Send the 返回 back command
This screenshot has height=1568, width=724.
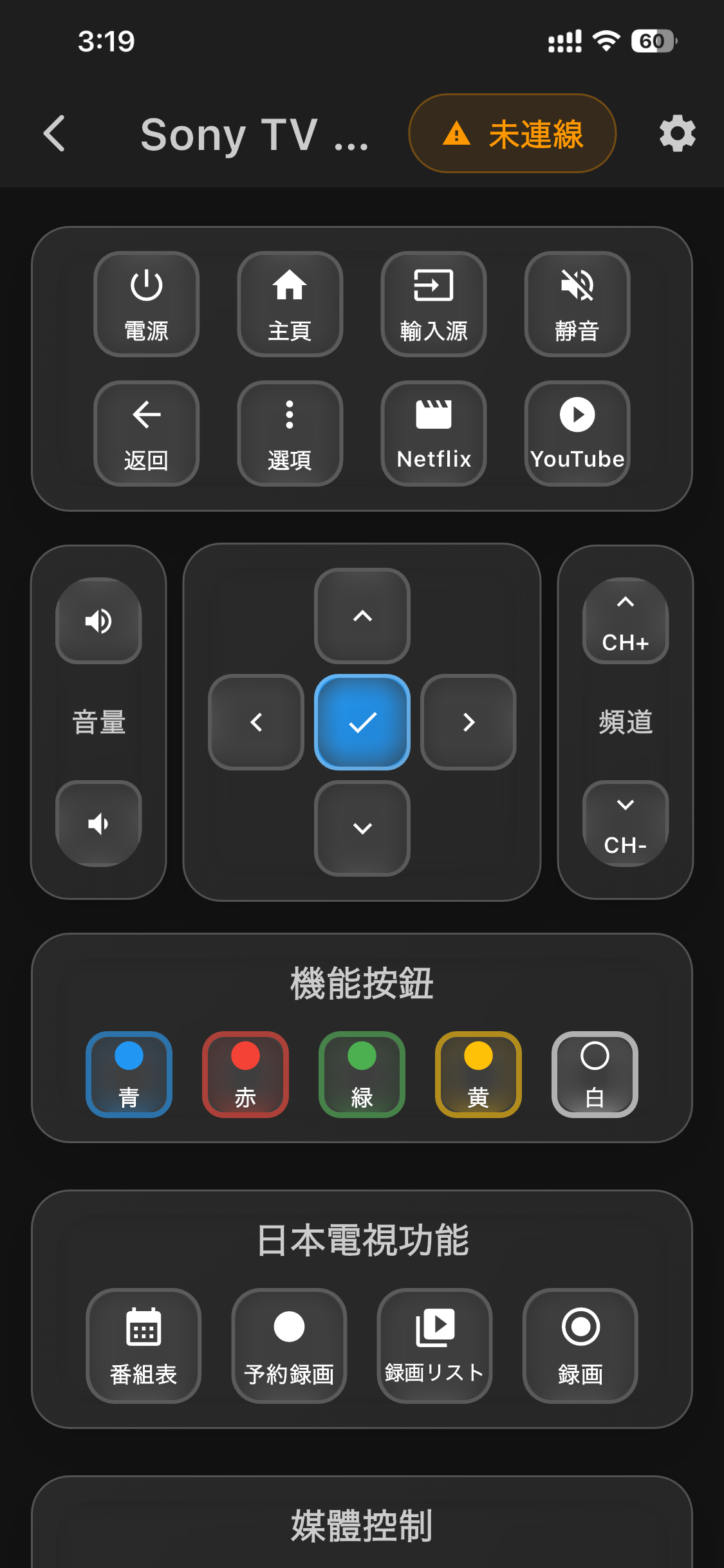pyautogui.click(x=146, y=433)
